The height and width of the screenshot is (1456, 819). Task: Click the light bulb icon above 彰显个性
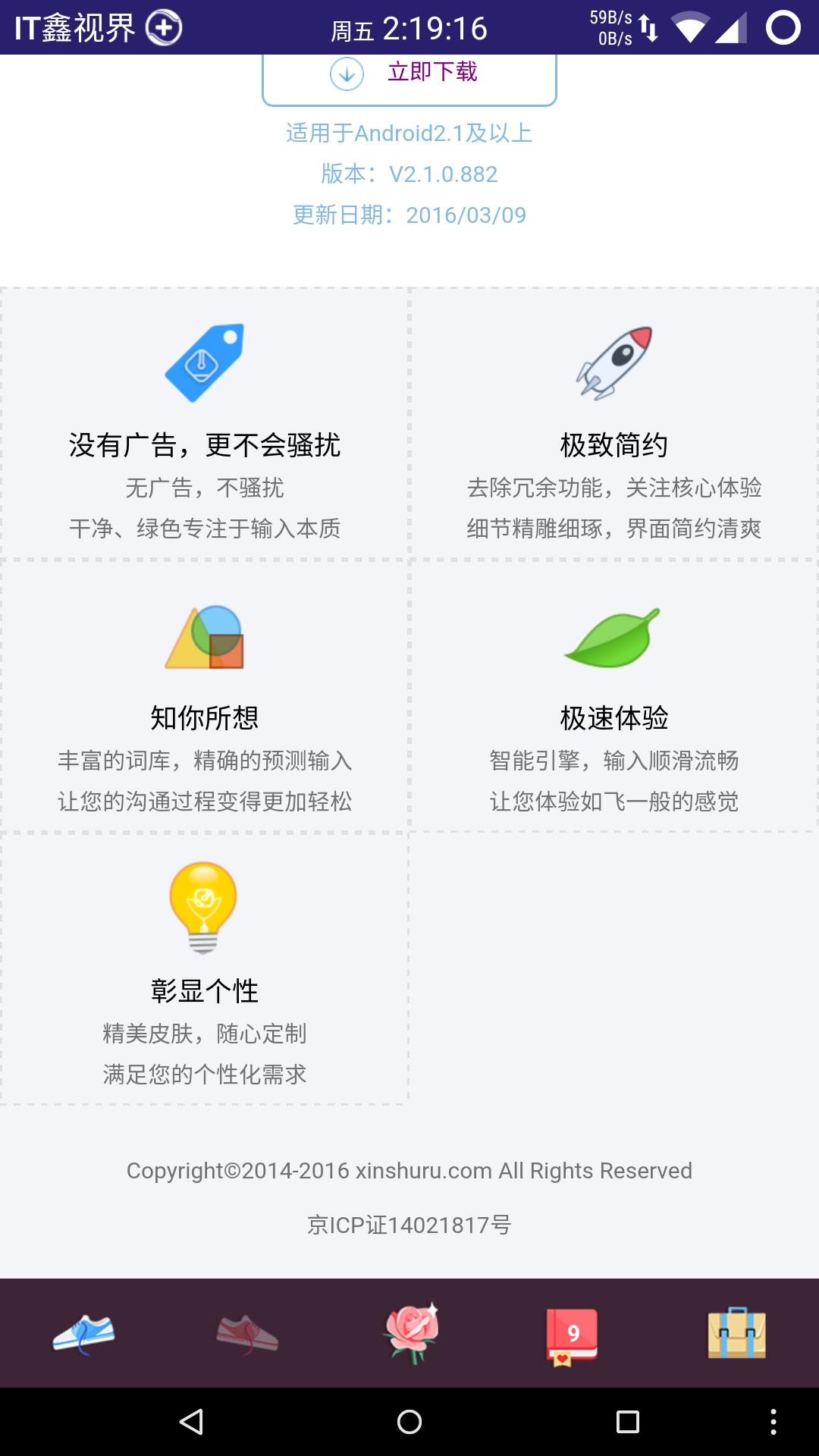pos(205,906)
